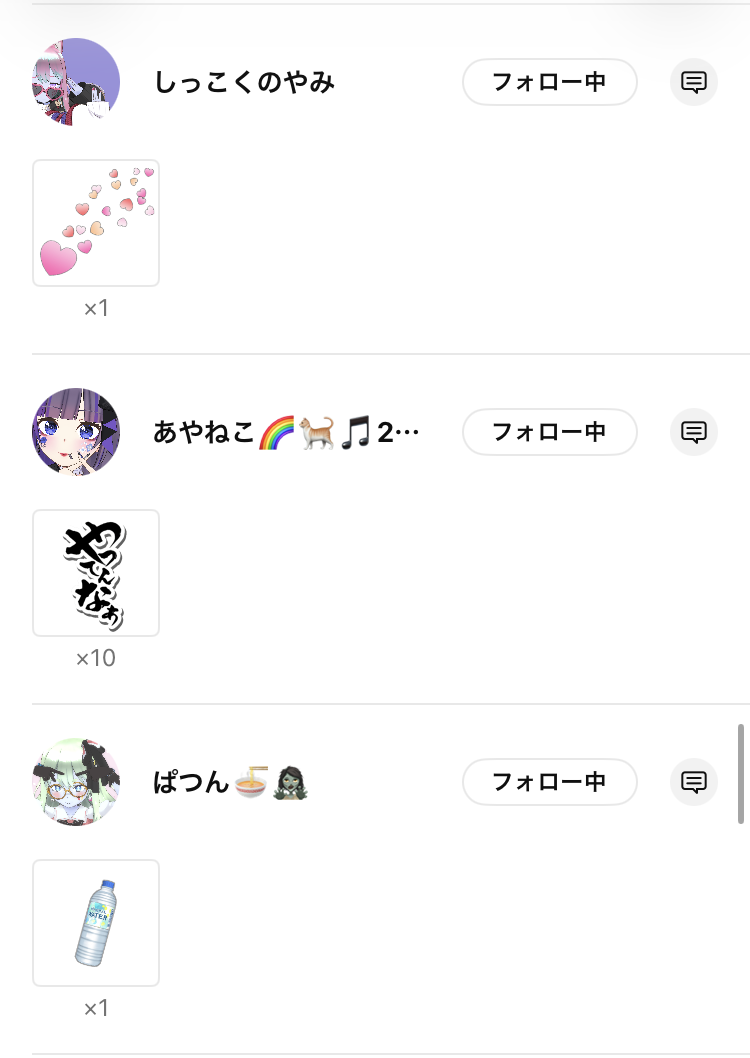
Task: Unfollow あやねこ with フォロー中 button
Action: point(549,432)
